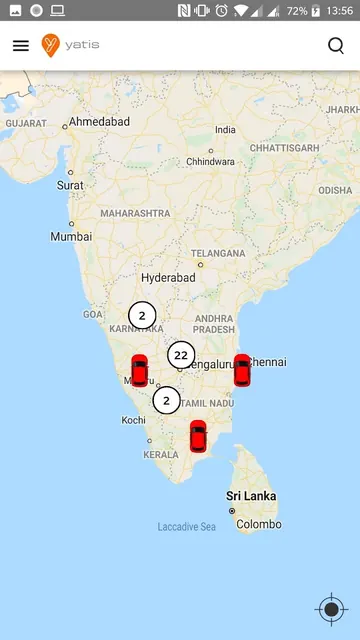
Task: Select the red car marker near Mysuru
Action: click(139, 371)
